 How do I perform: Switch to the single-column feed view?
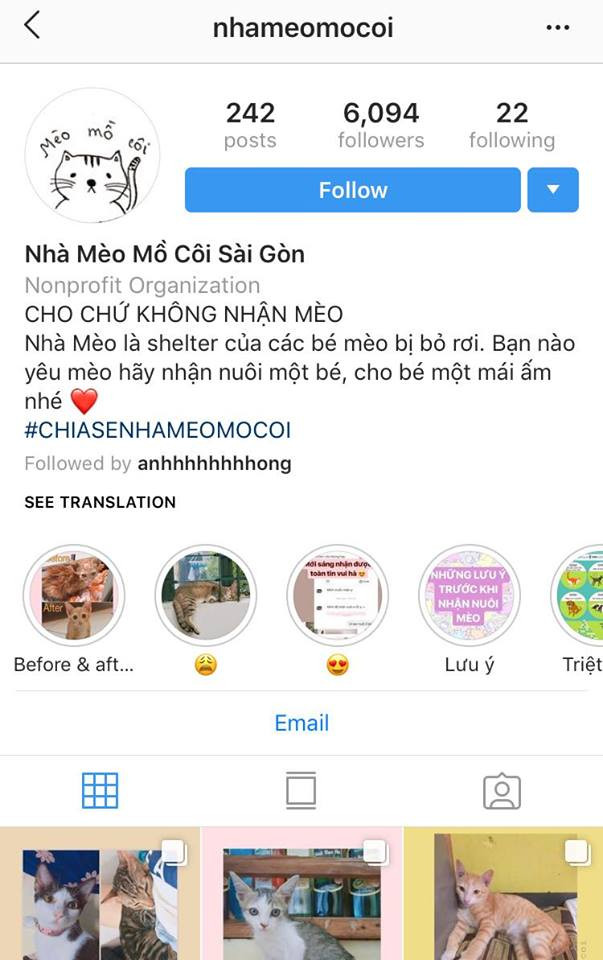point(301,791)
